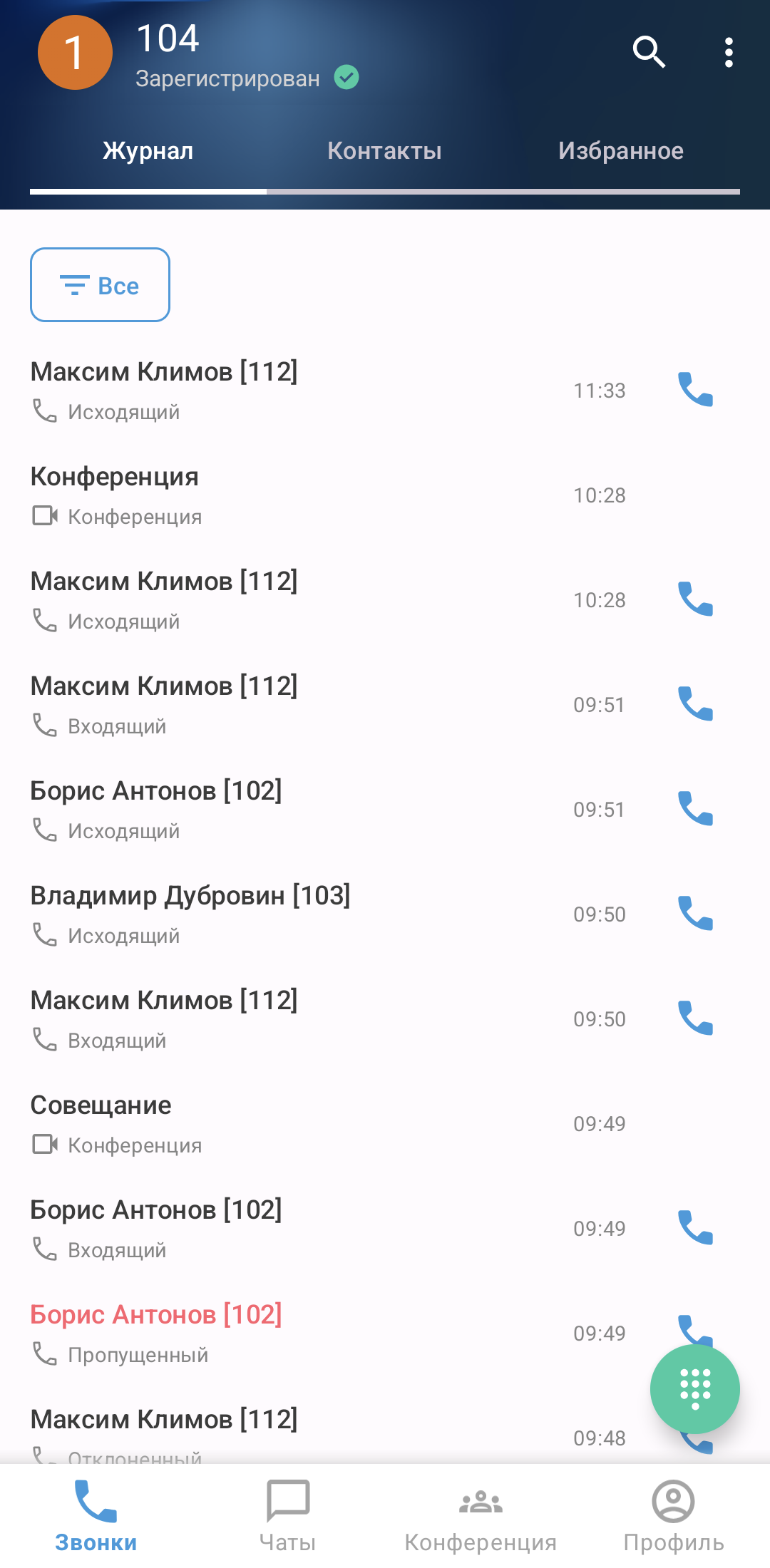Switch to the Избранное tab
The width and height of the screenshot is (770, 1568).
620,151
